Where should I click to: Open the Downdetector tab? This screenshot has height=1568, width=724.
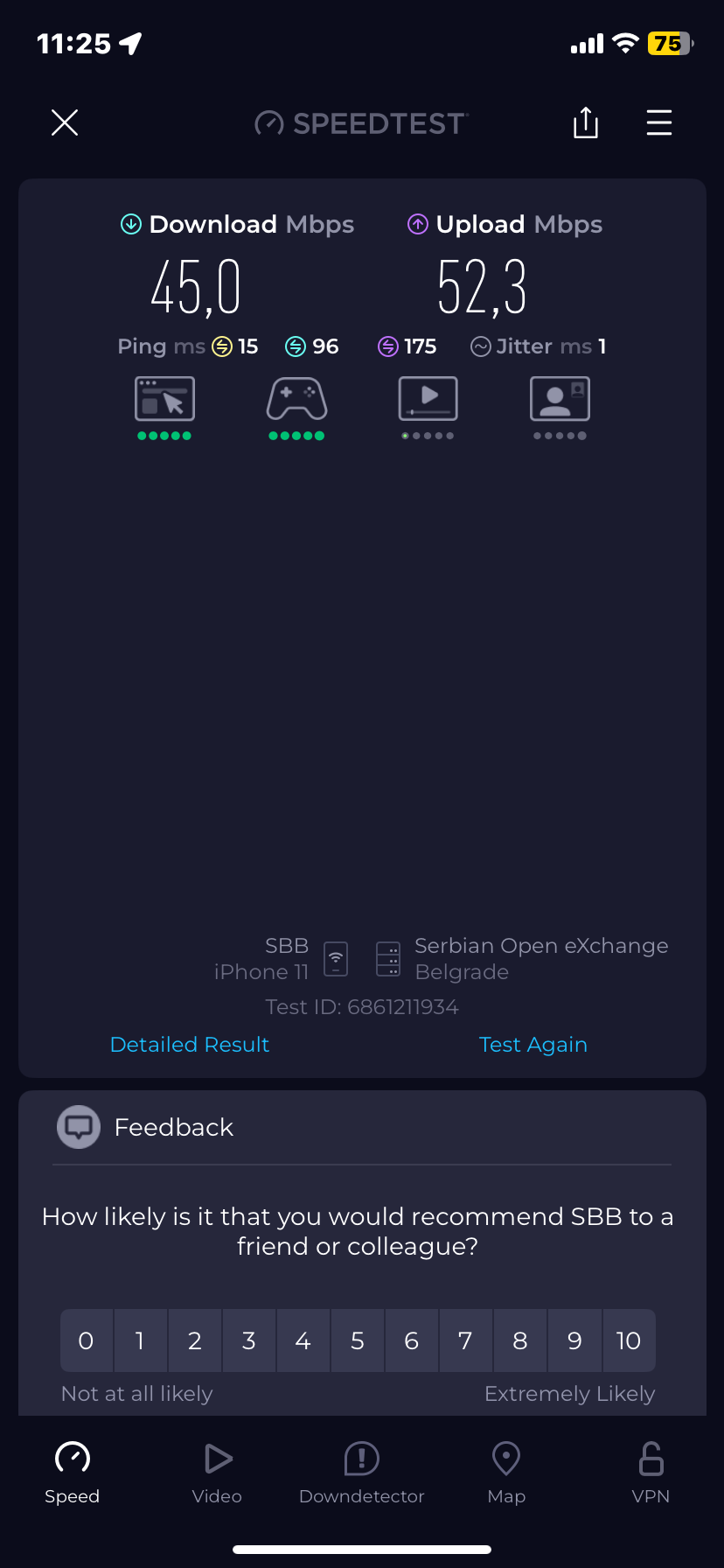361,1473
